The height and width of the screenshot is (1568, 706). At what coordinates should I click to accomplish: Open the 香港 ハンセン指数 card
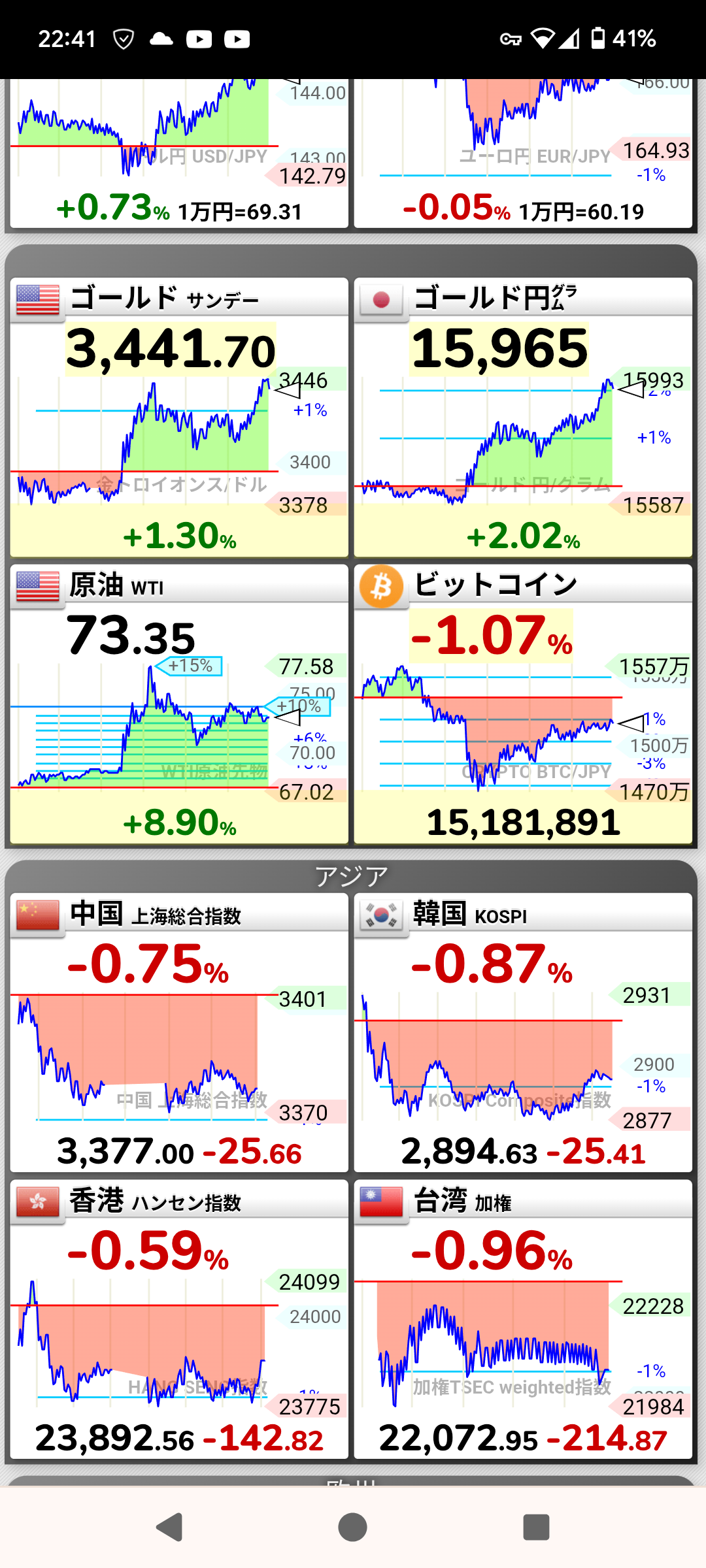coord(178,1318)
